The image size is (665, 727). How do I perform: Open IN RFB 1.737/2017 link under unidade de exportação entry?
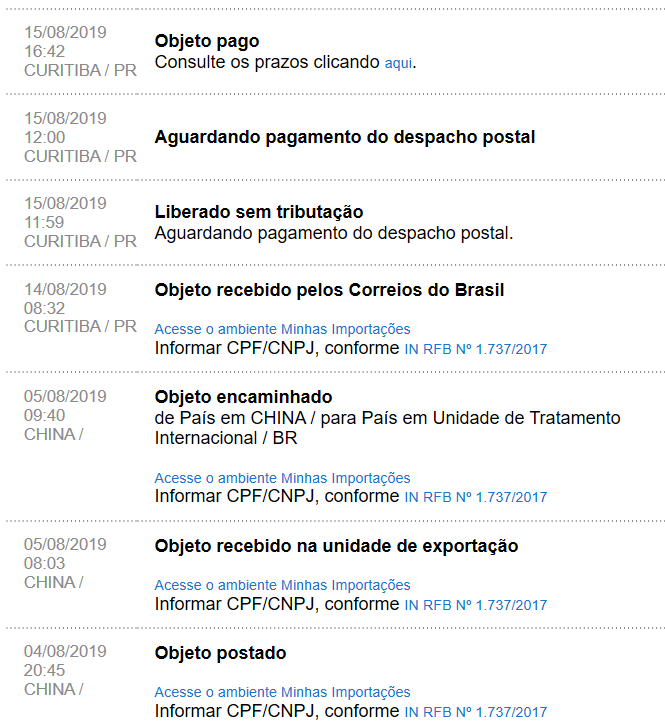pos(475,605)
